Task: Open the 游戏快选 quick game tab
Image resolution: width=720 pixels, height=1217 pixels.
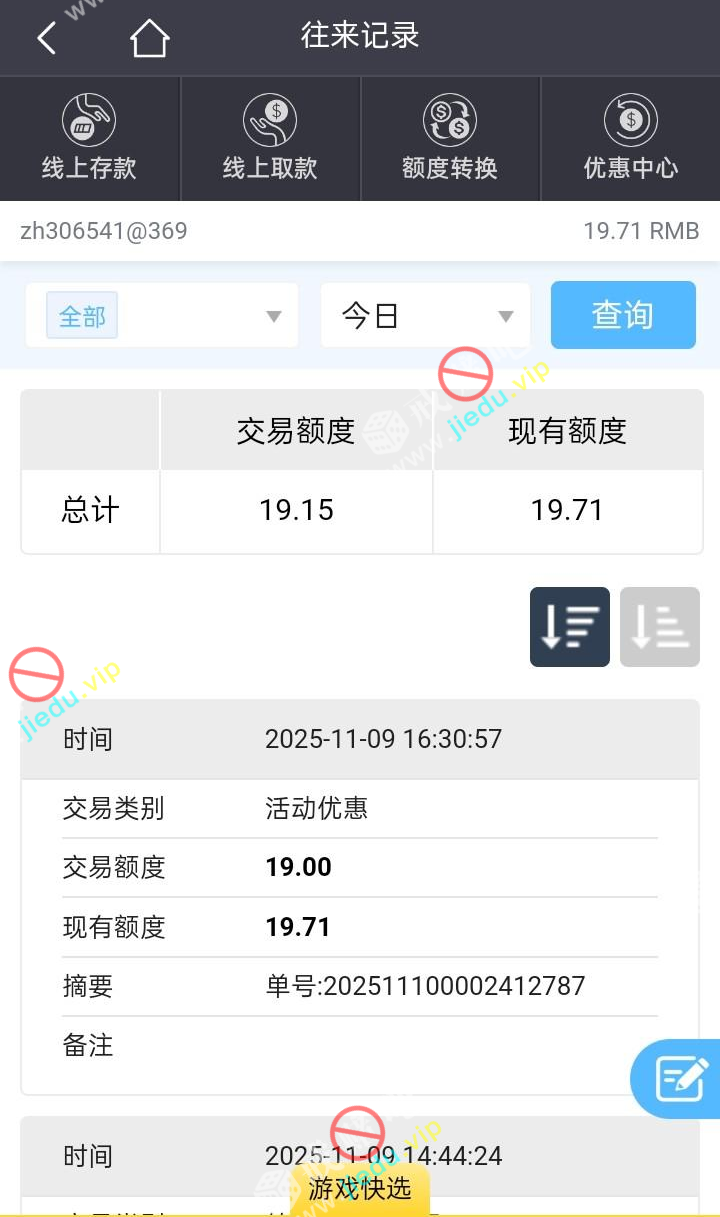Action: coord(360,1187)
